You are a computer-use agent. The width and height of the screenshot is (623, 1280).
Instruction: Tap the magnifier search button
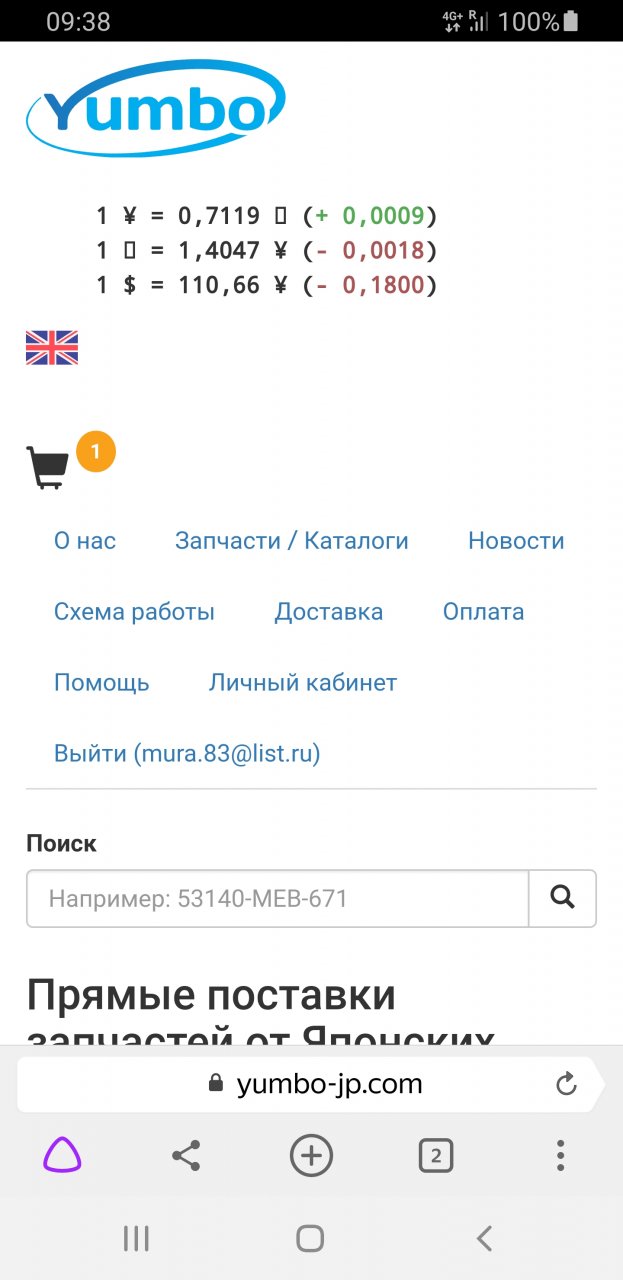562,899
